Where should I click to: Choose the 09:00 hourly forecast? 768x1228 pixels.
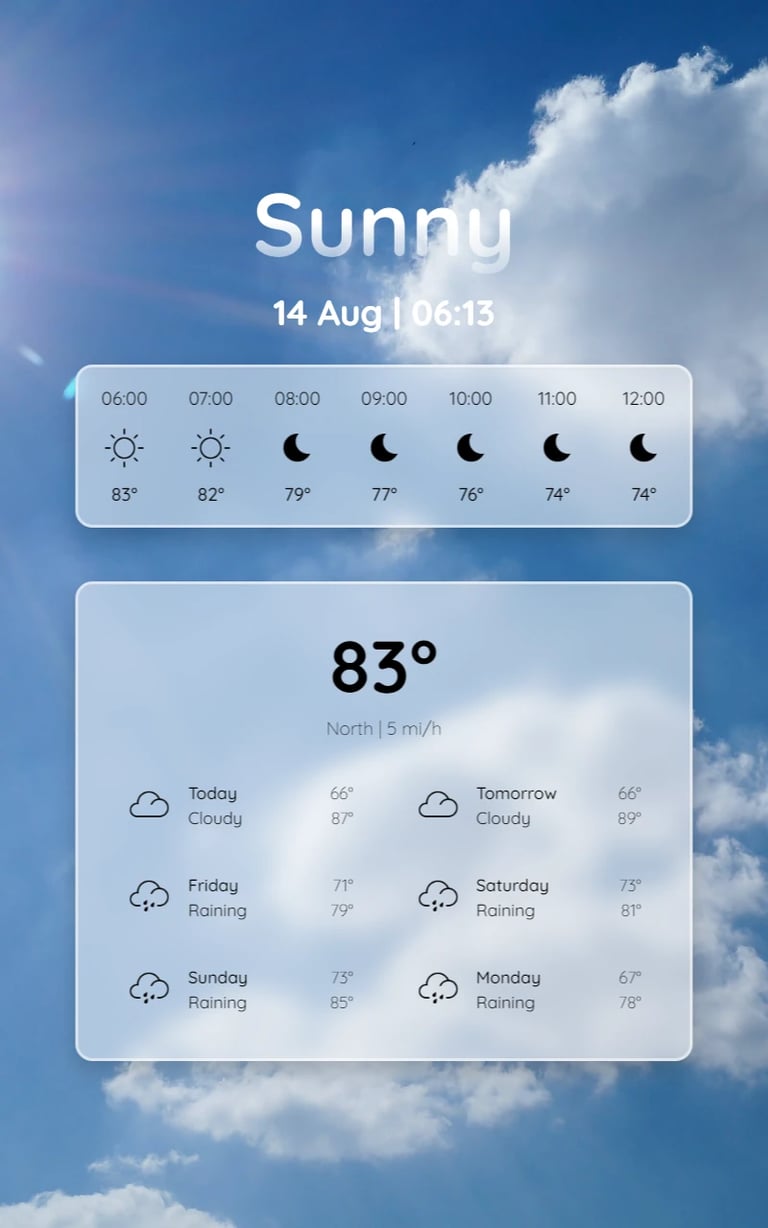tap(384, 446)
